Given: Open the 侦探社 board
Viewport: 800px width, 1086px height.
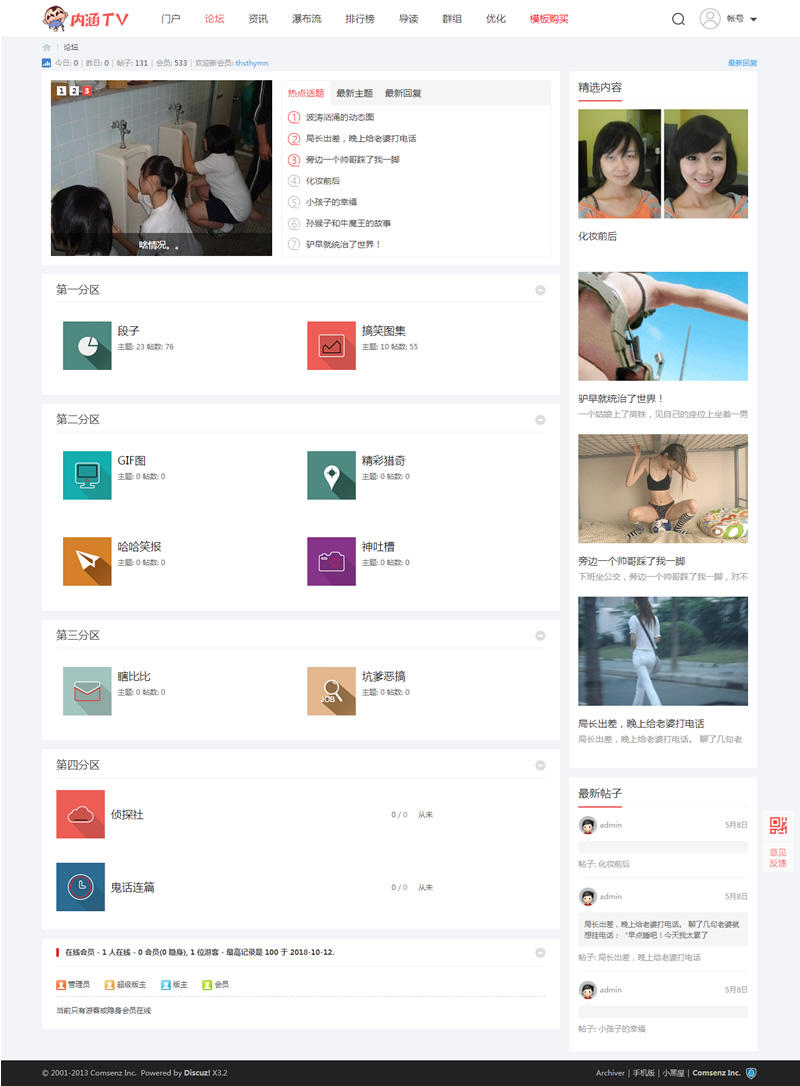Looking at the screenshot, I should (x=126, y=814).
